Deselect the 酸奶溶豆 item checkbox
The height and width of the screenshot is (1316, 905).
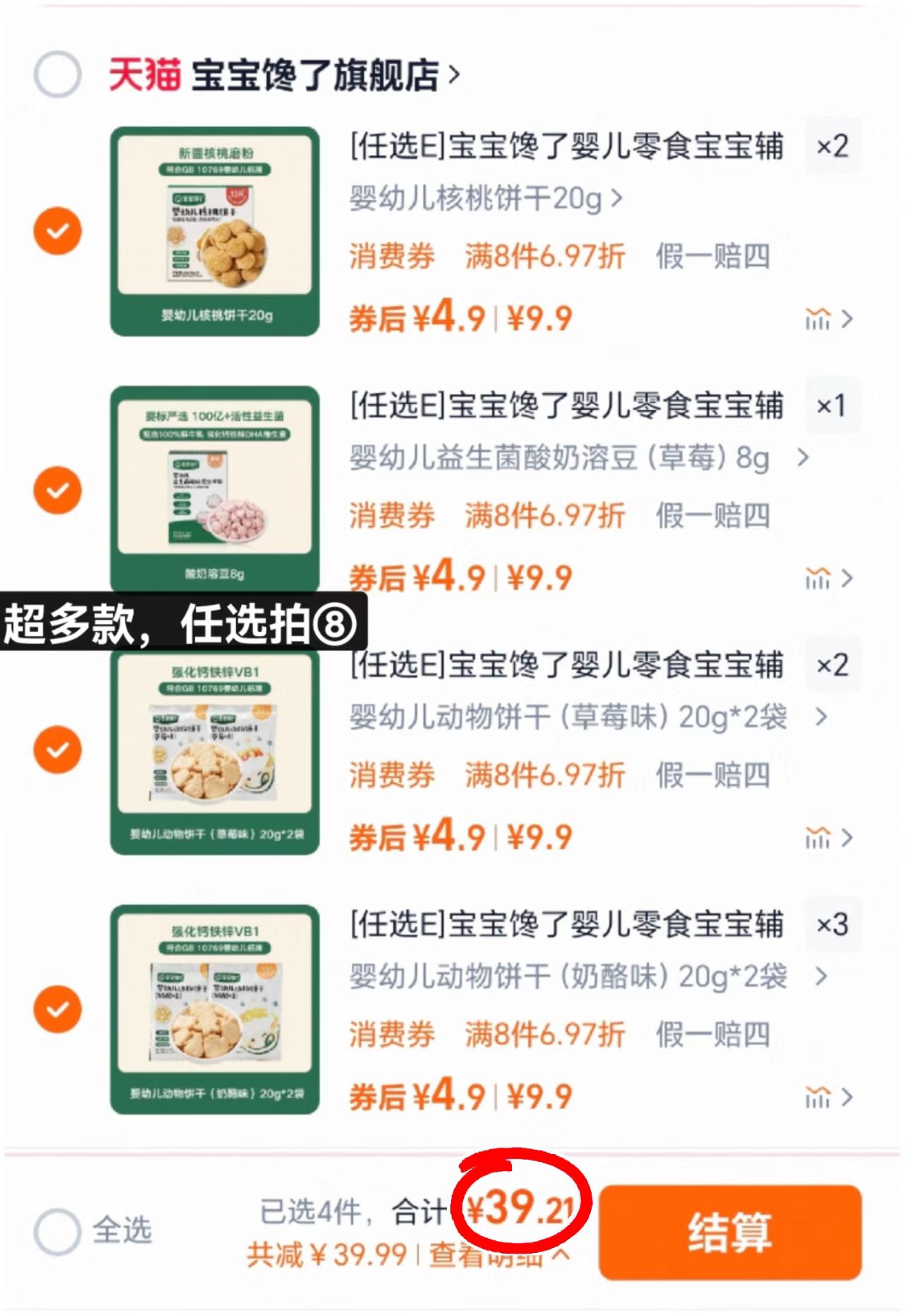[x=57, y=489]
